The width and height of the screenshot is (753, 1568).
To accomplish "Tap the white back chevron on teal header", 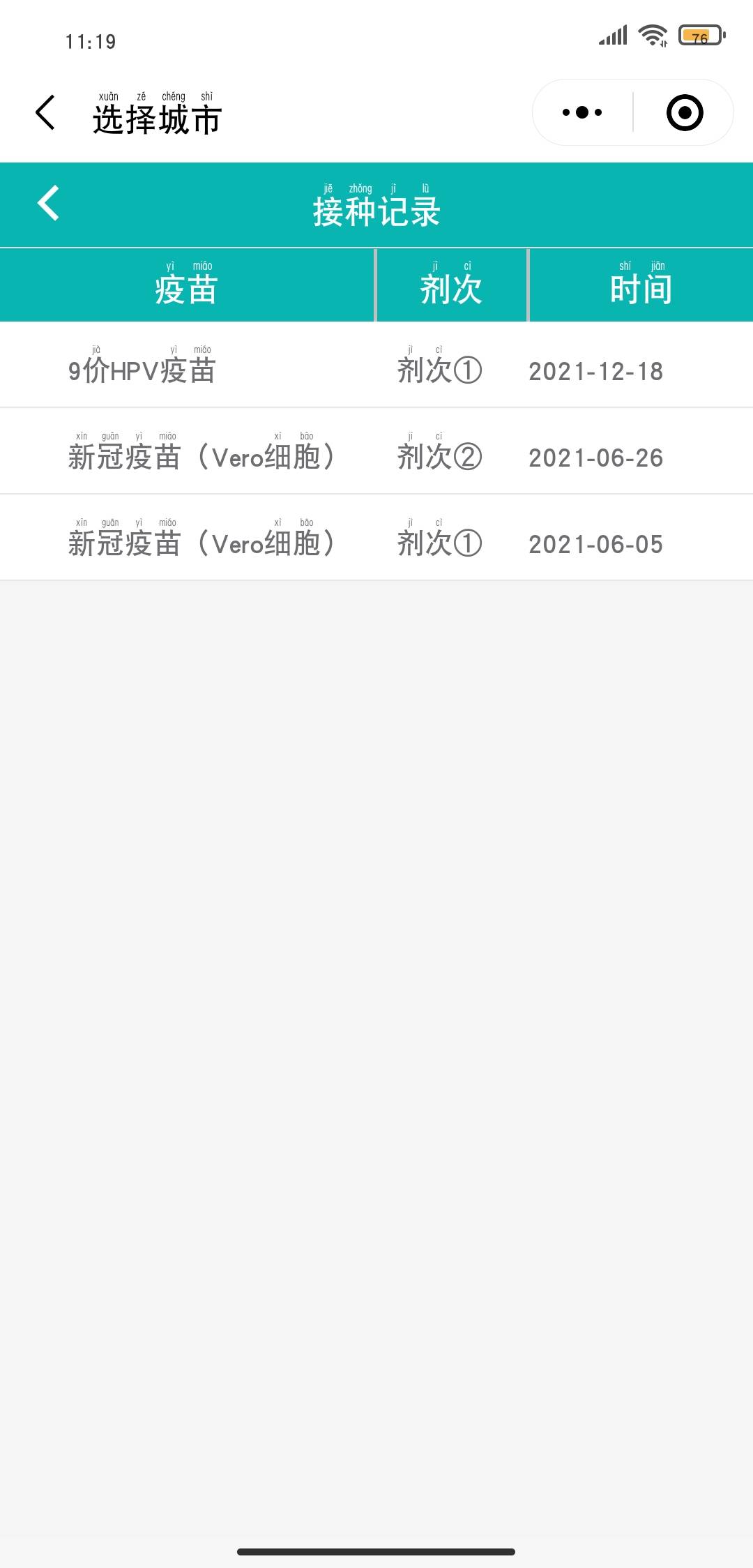I will 47,204.
